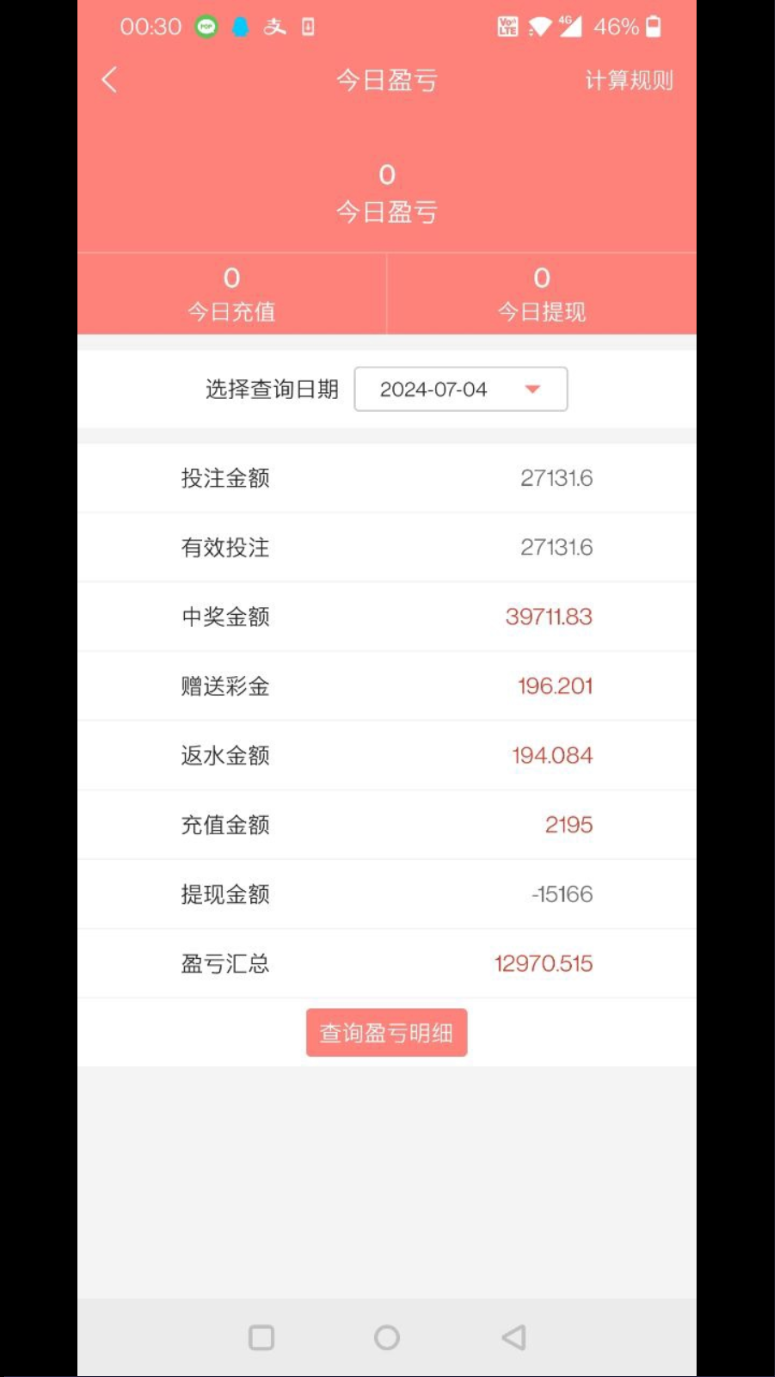Open 计算规则 calculation rules

pos(629,80)
